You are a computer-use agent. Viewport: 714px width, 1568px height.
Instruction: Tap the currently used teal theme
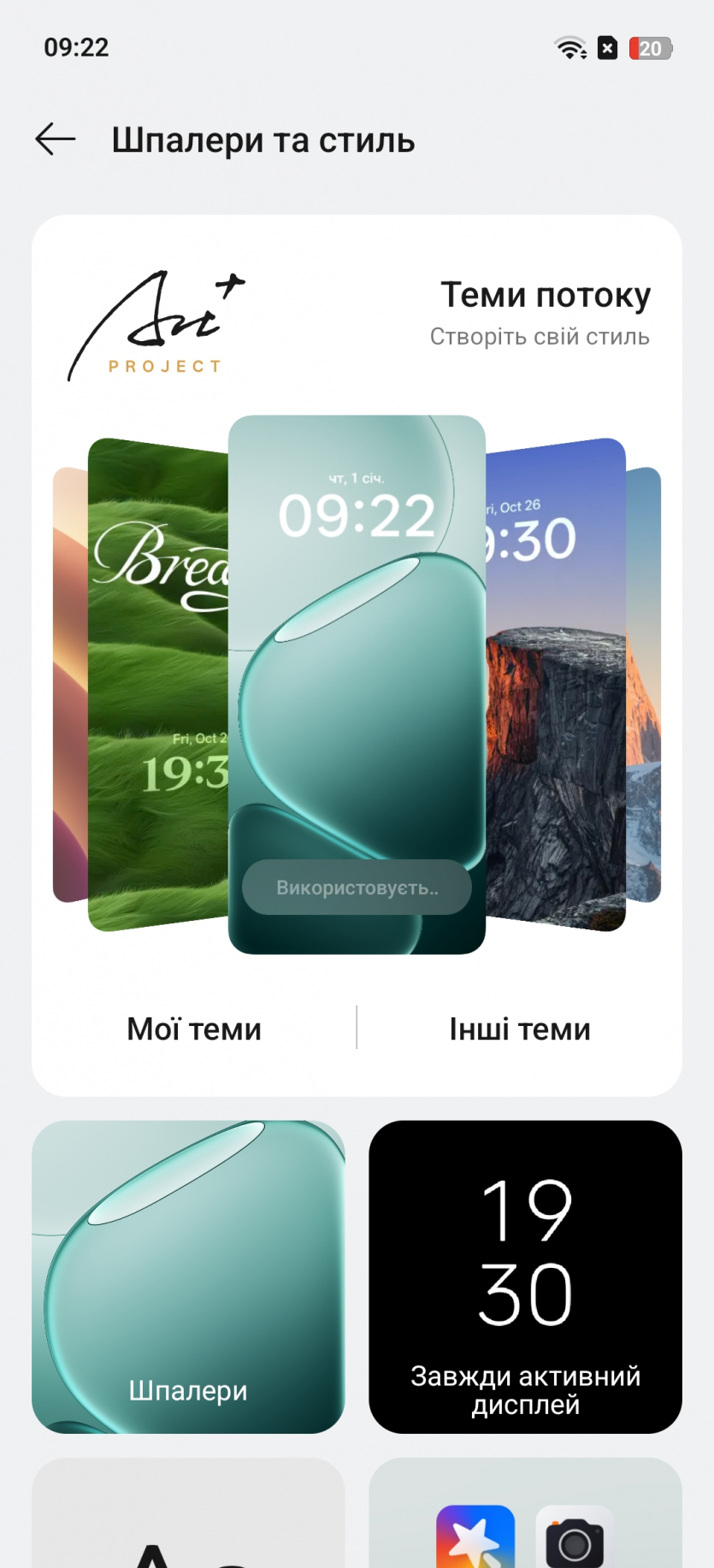point(357,684)
